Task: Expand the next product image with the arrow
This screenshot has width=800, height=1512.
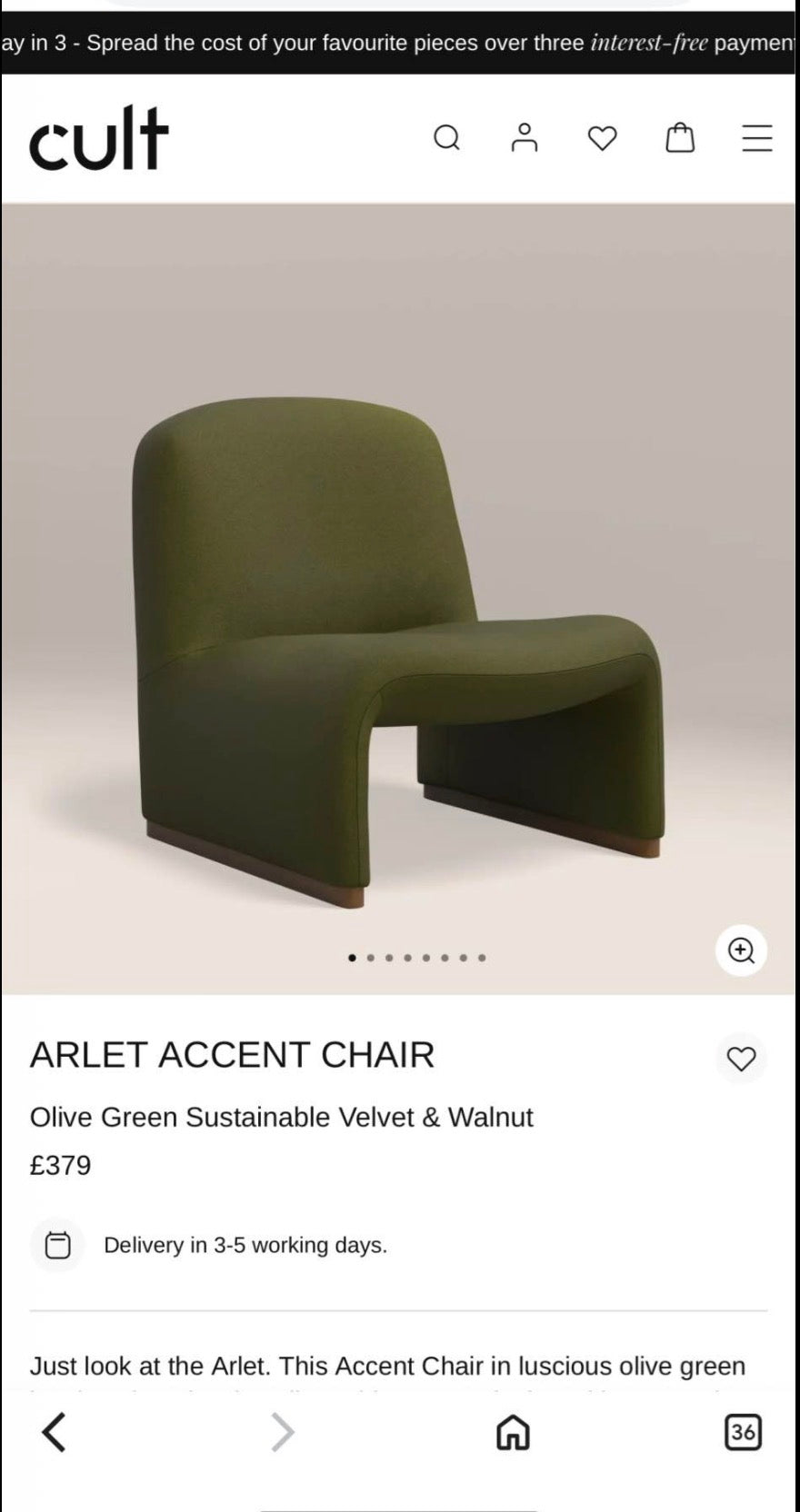Action: tap(282, 1432)
